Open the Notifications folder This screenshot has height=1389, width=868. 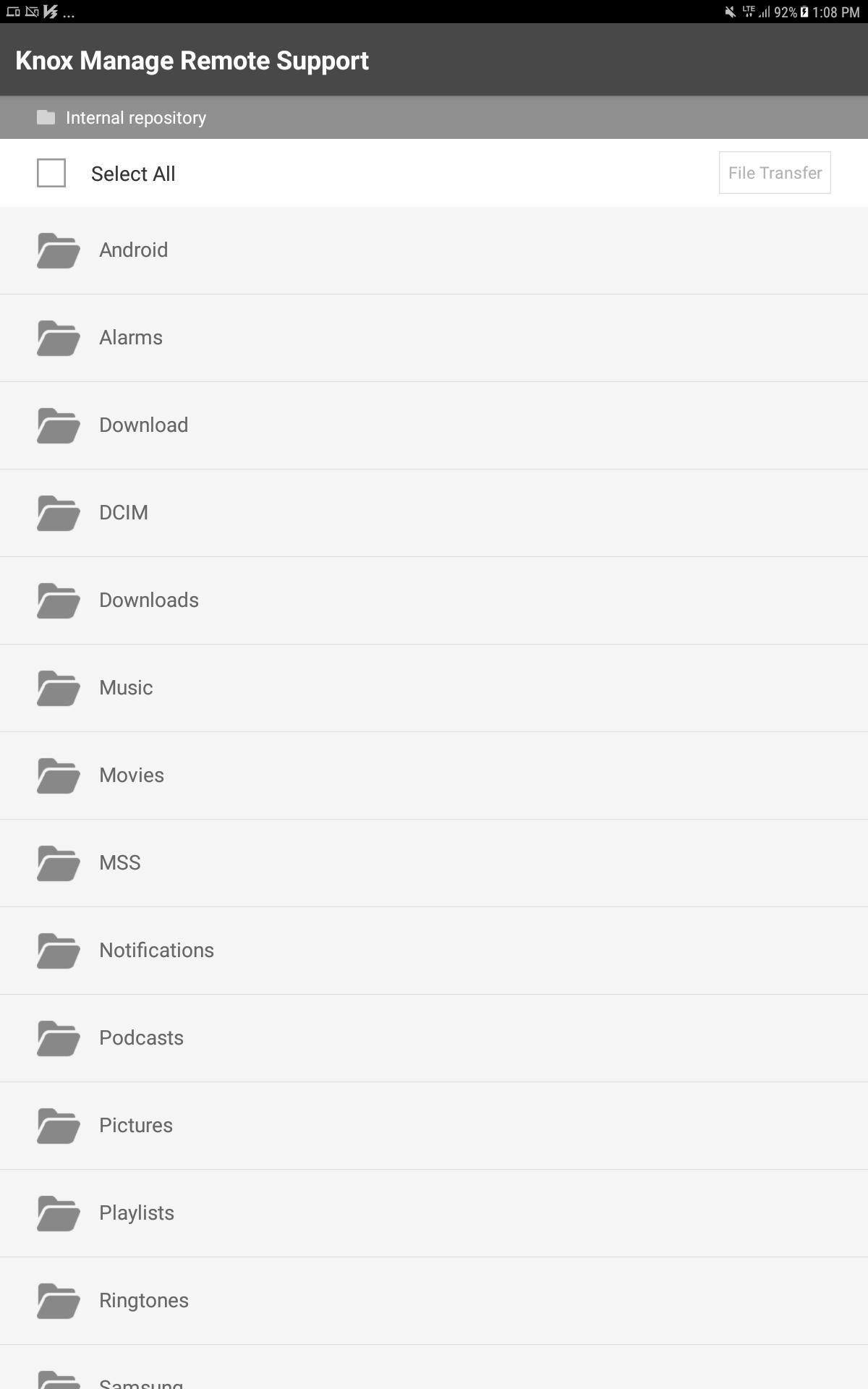click(434, 951)
